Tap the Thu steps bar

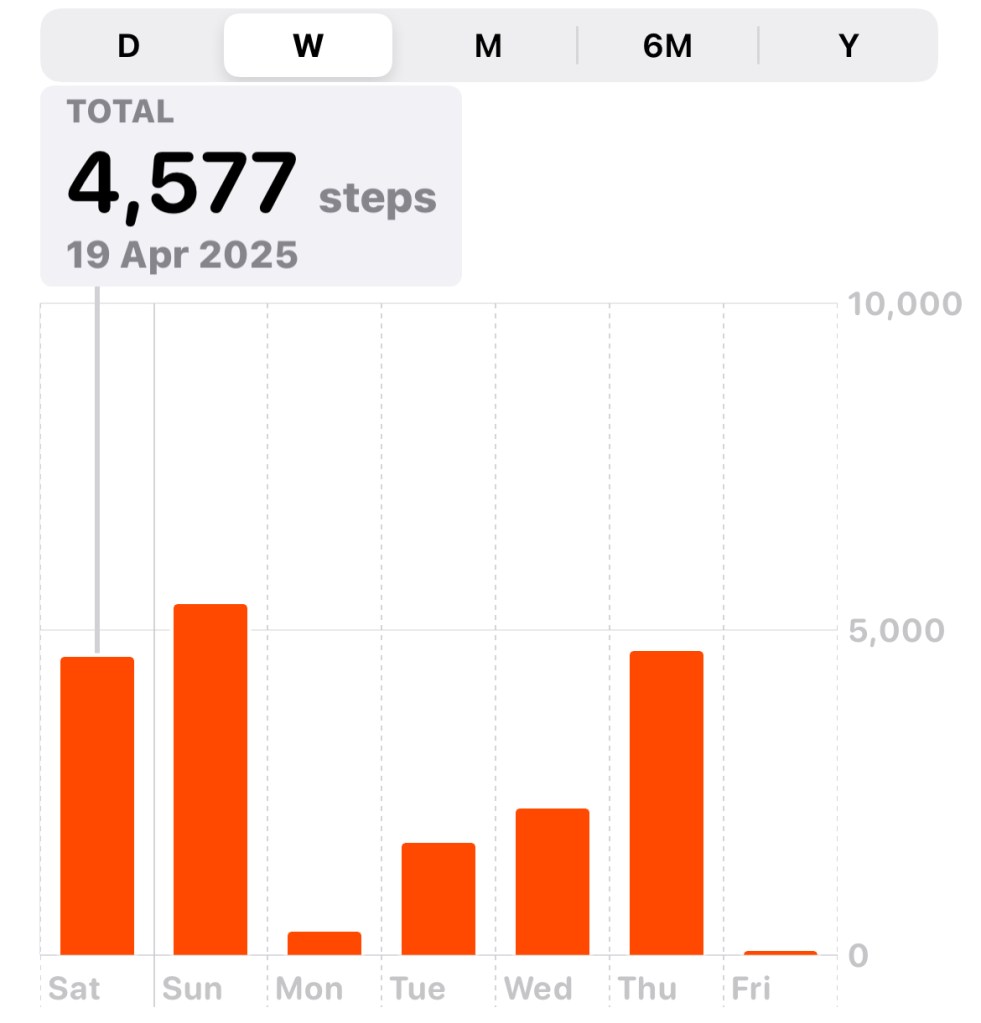point(666,803)
